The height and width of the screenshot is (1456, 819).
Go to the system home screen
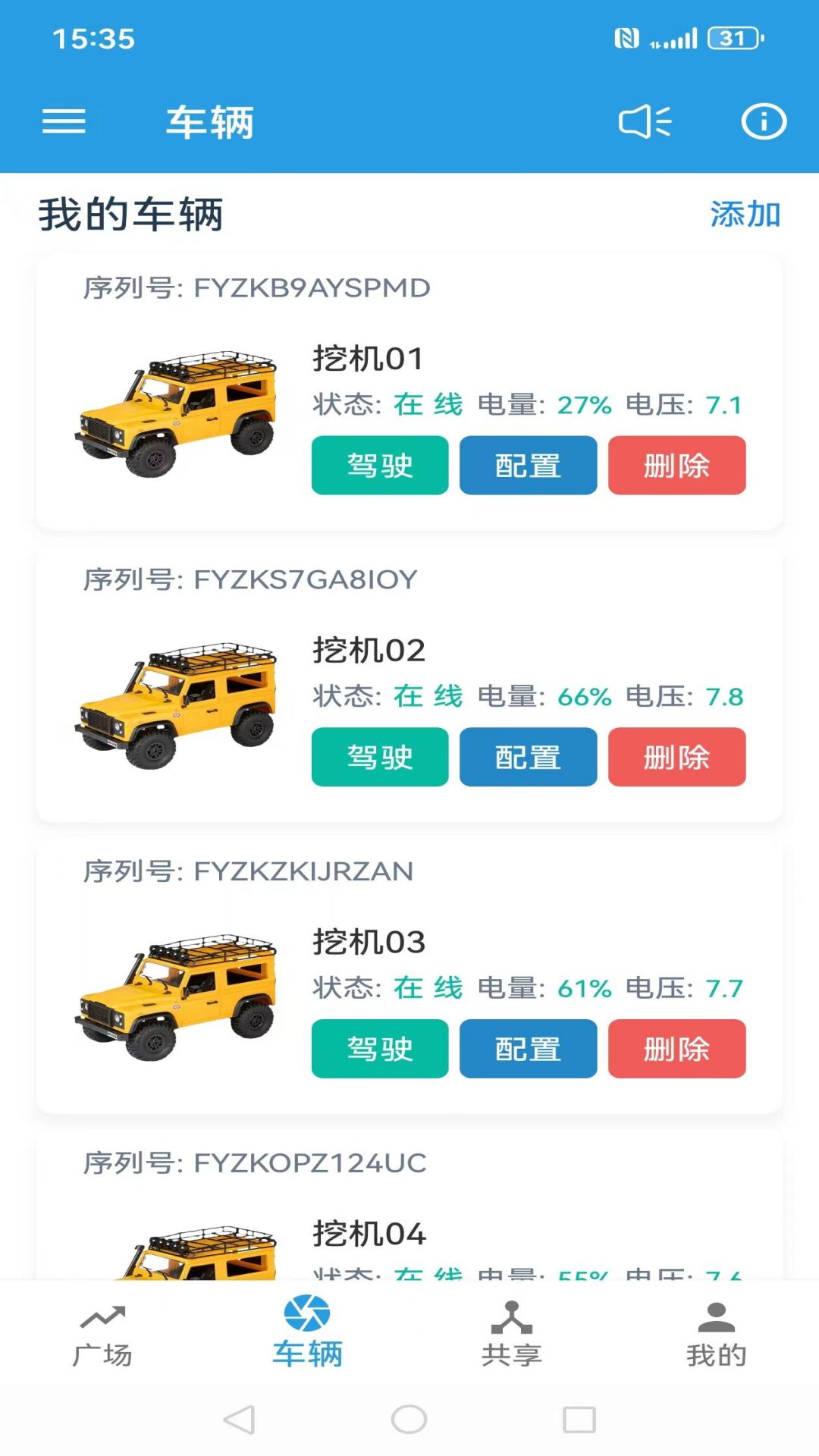(409, 1420)
